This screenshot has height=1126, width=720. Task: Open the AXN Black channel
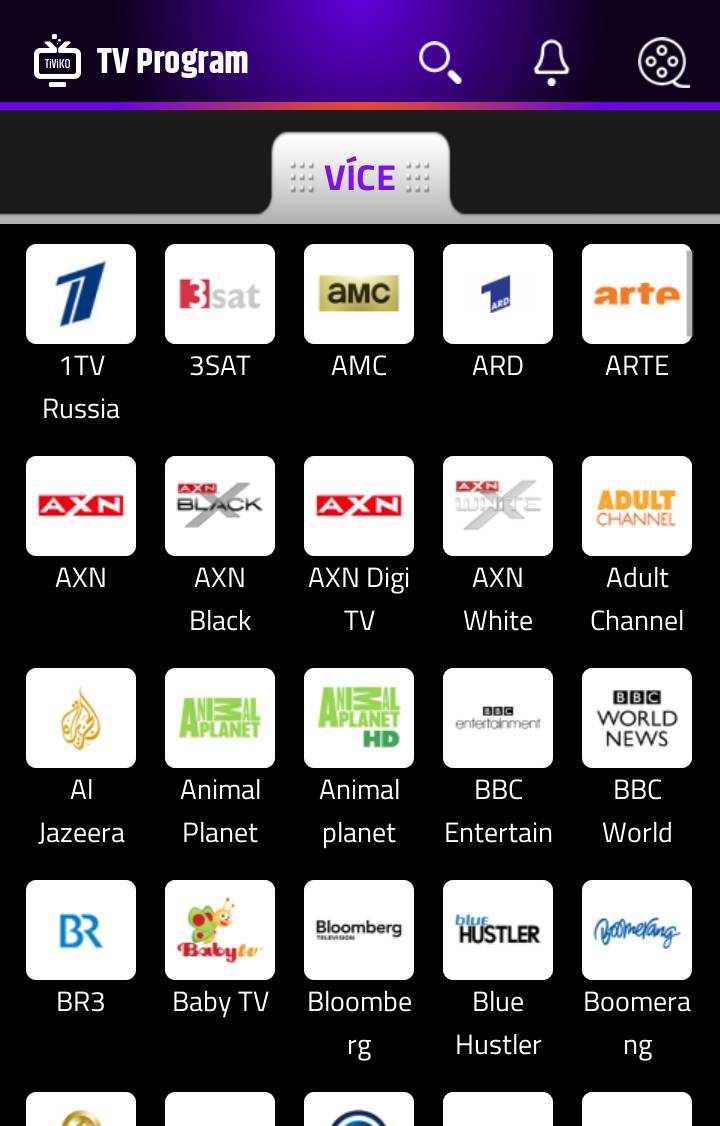point(219,506)
